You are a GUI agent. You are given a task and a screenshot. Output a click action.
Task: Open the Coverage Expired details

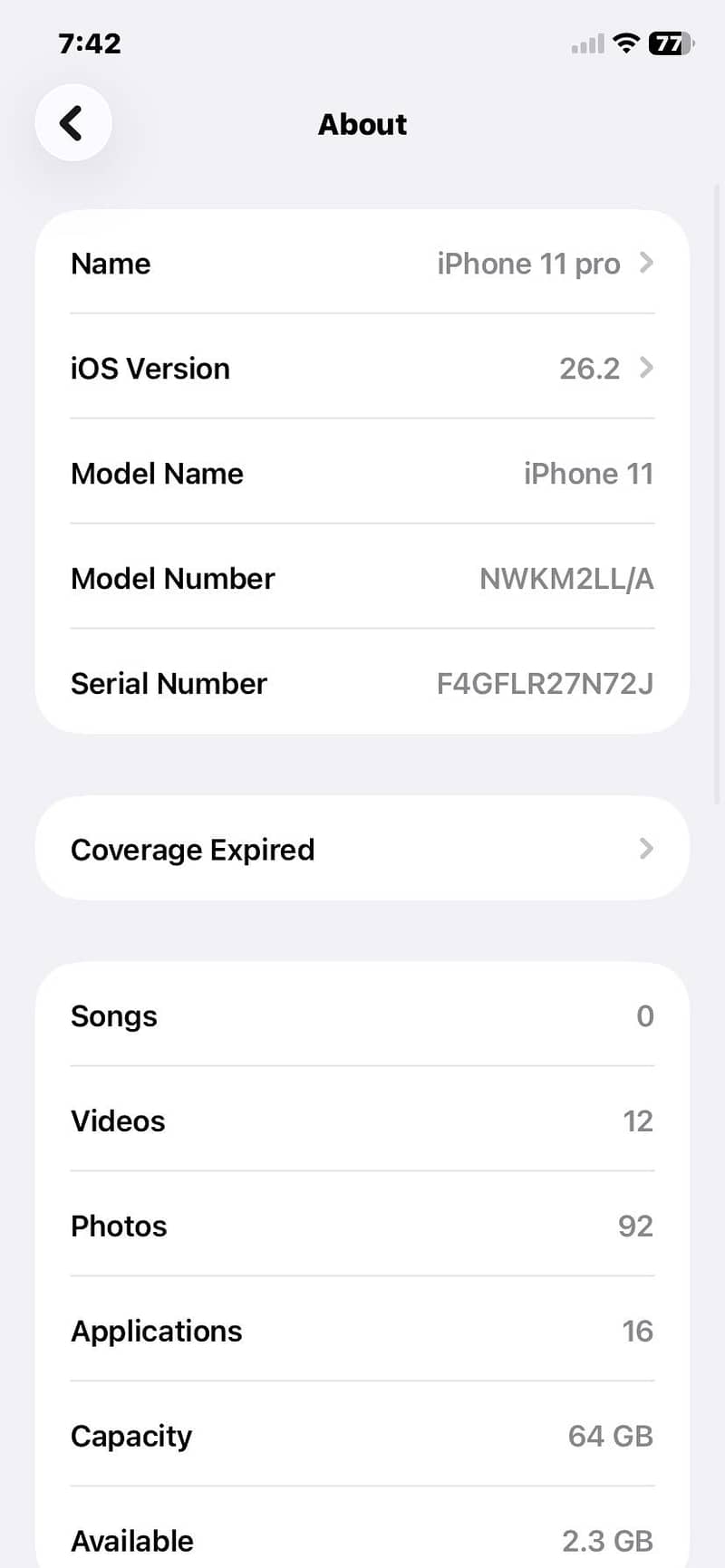pyautogui.click(x=362, y=849)
